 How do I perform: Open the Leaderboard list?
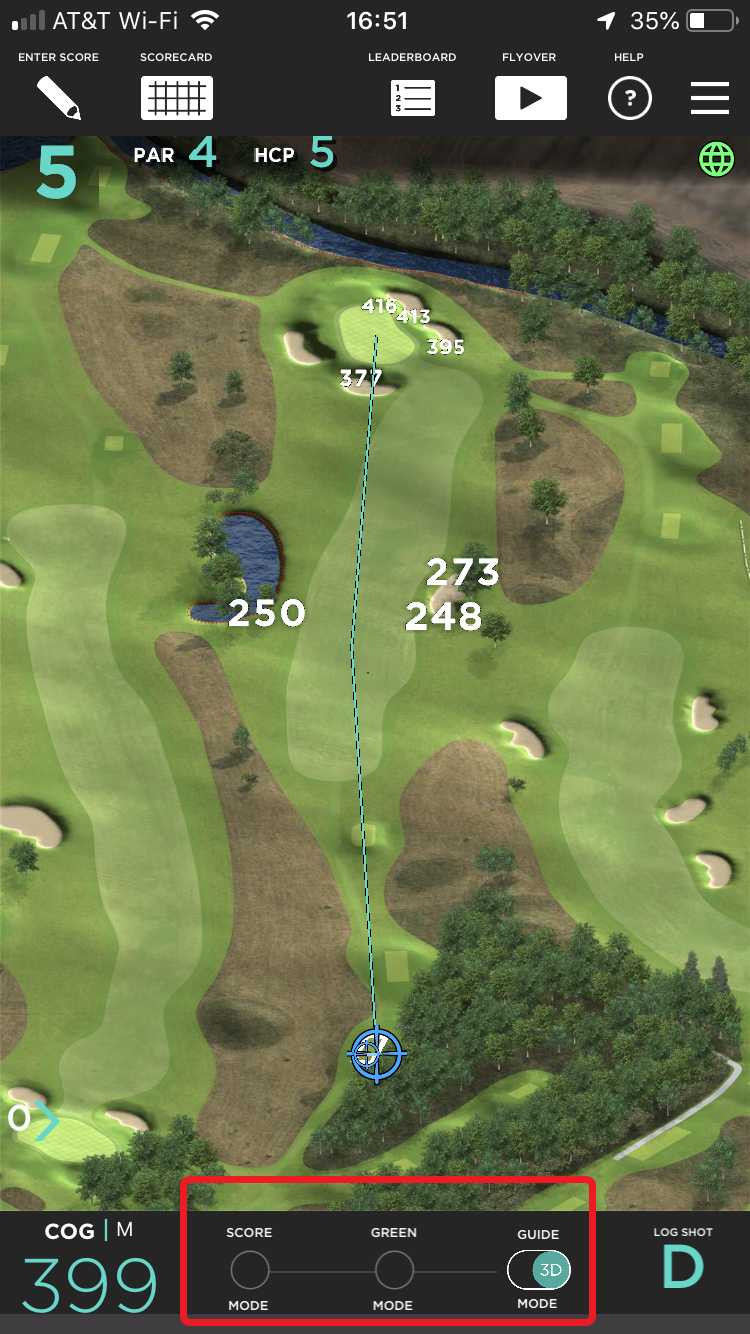(412, 98)
